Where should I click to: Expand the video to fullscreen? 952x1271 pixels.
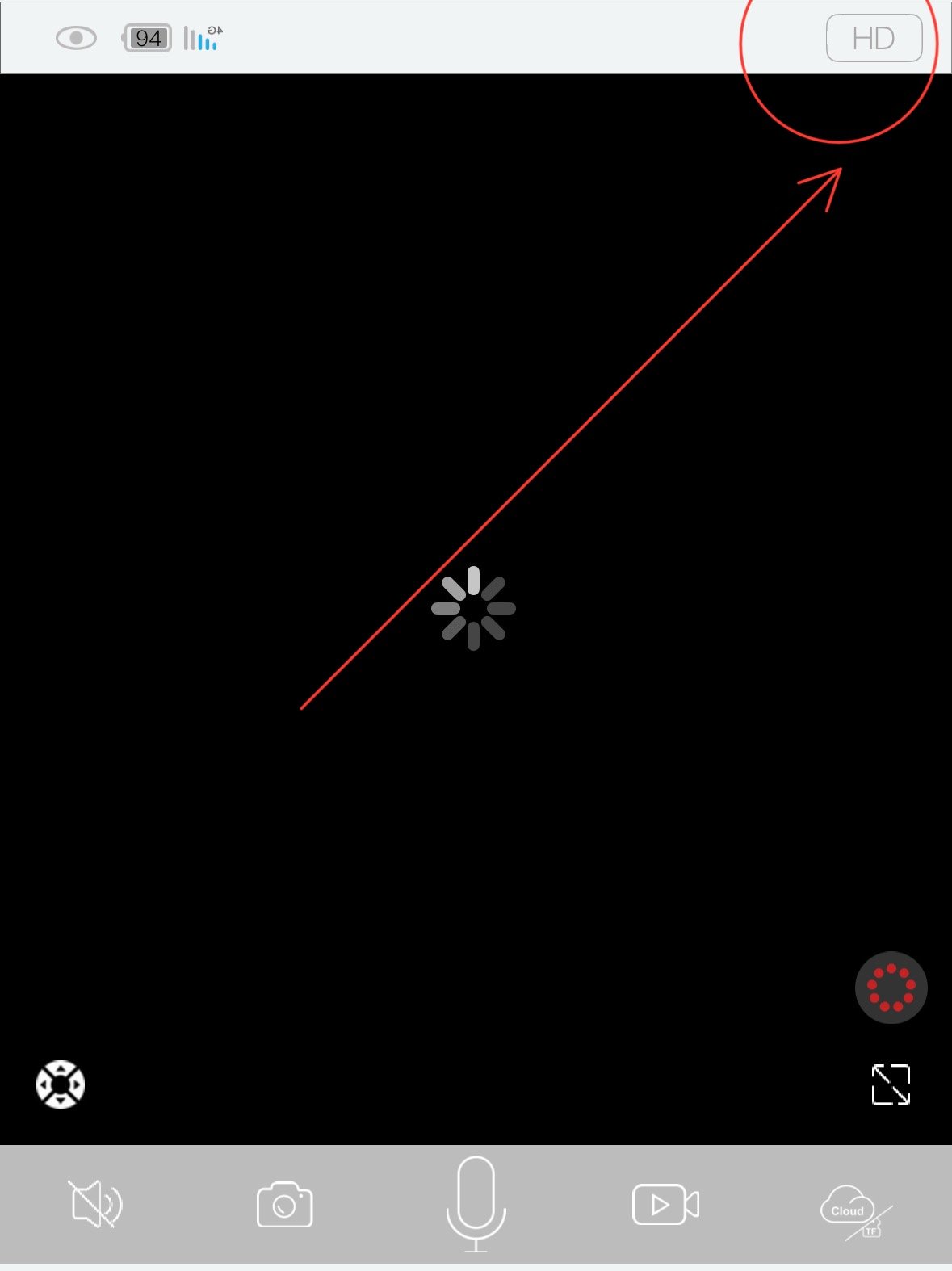point(891,1084)
